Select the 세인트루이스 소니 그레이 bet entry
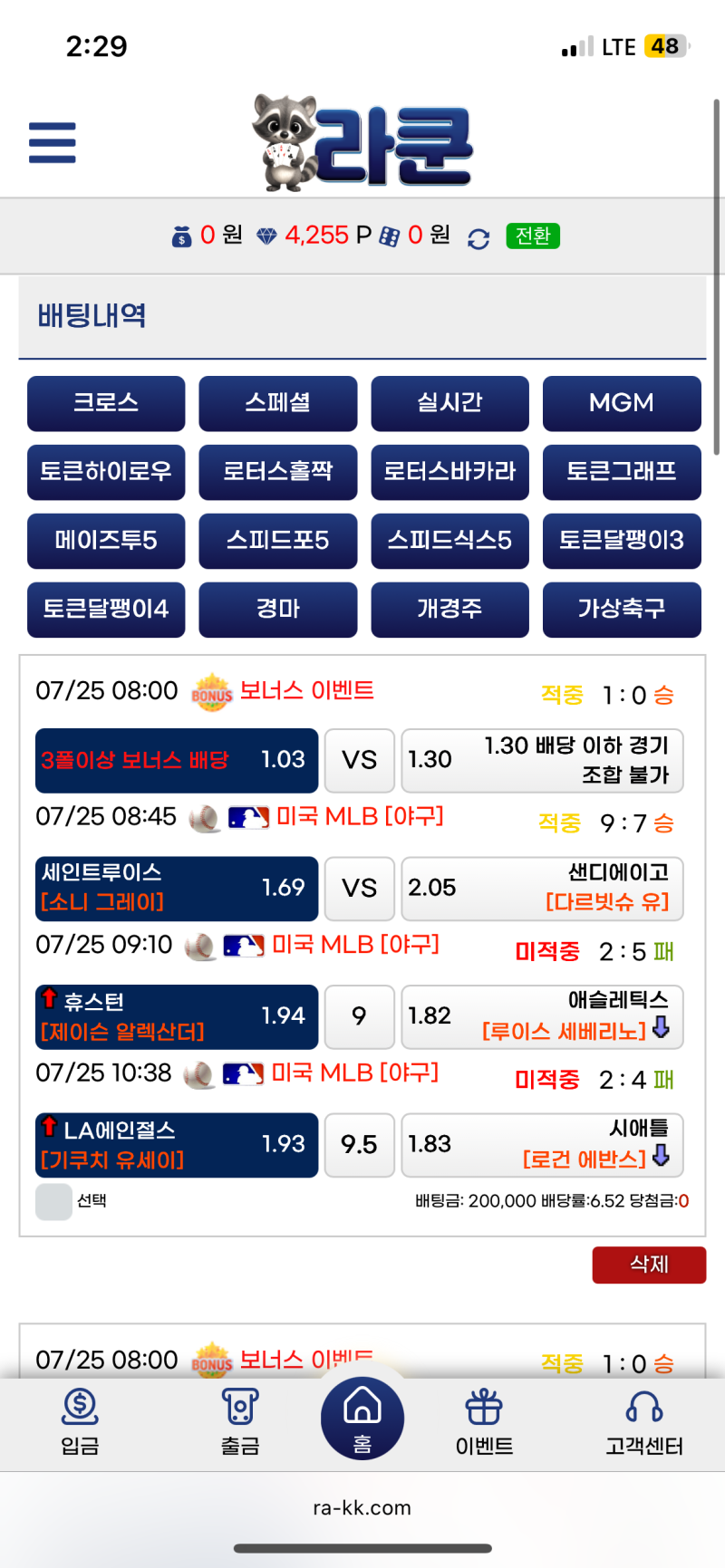The image size is (725, 1568). (176, 889)
